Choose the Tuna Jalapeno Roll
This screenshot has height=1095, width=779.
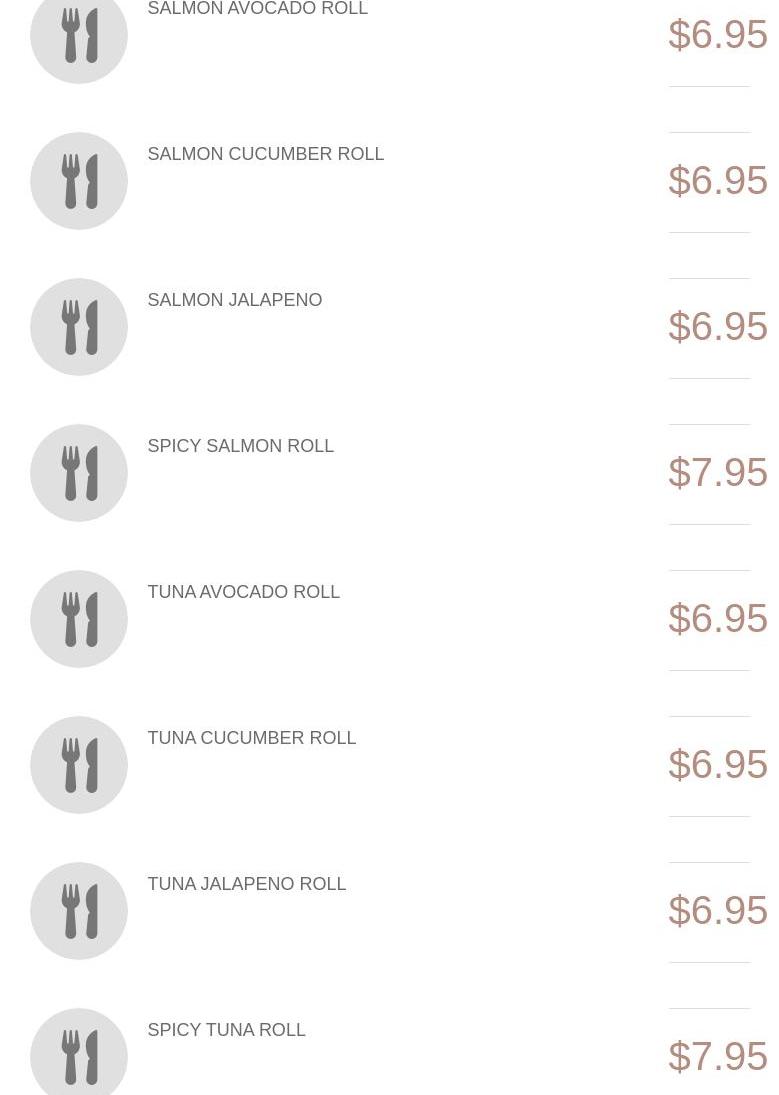pos(246,884)
